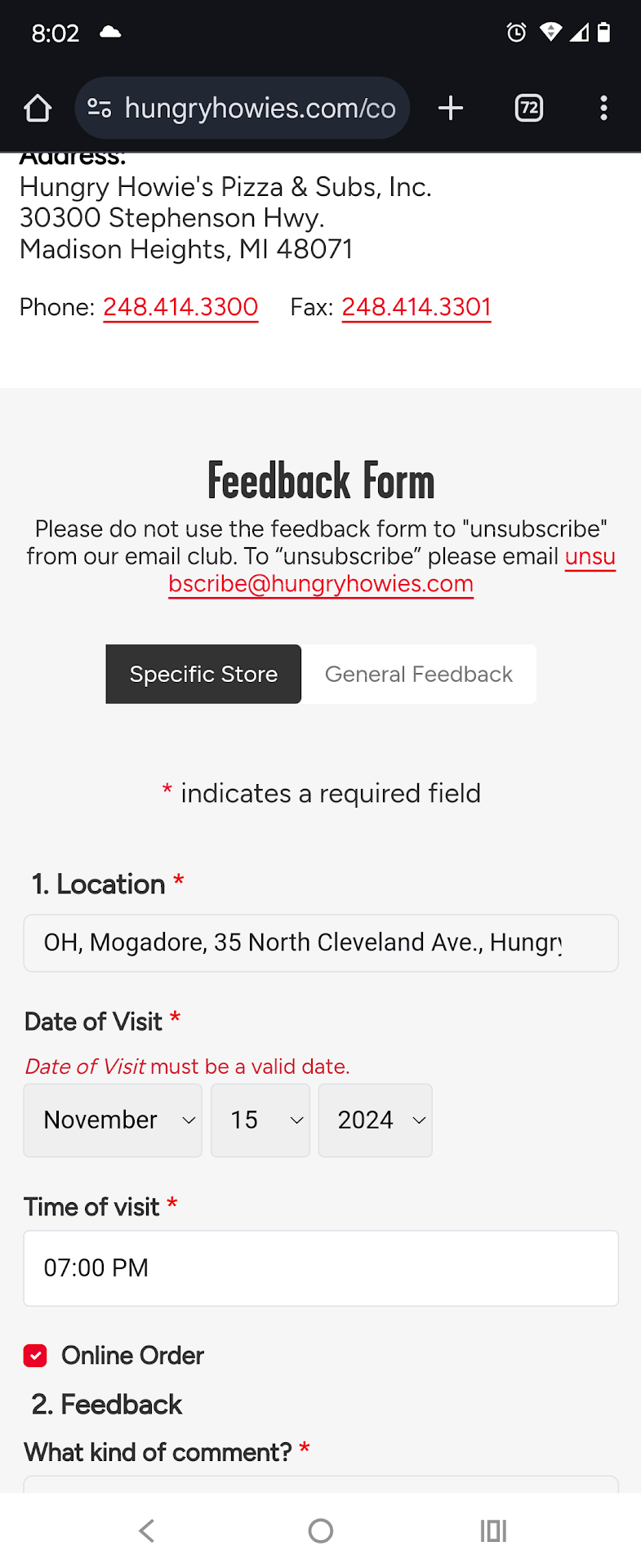Call phone number 248.414.3300
This screenshot has width=641, height=1568.
(180, 307)
